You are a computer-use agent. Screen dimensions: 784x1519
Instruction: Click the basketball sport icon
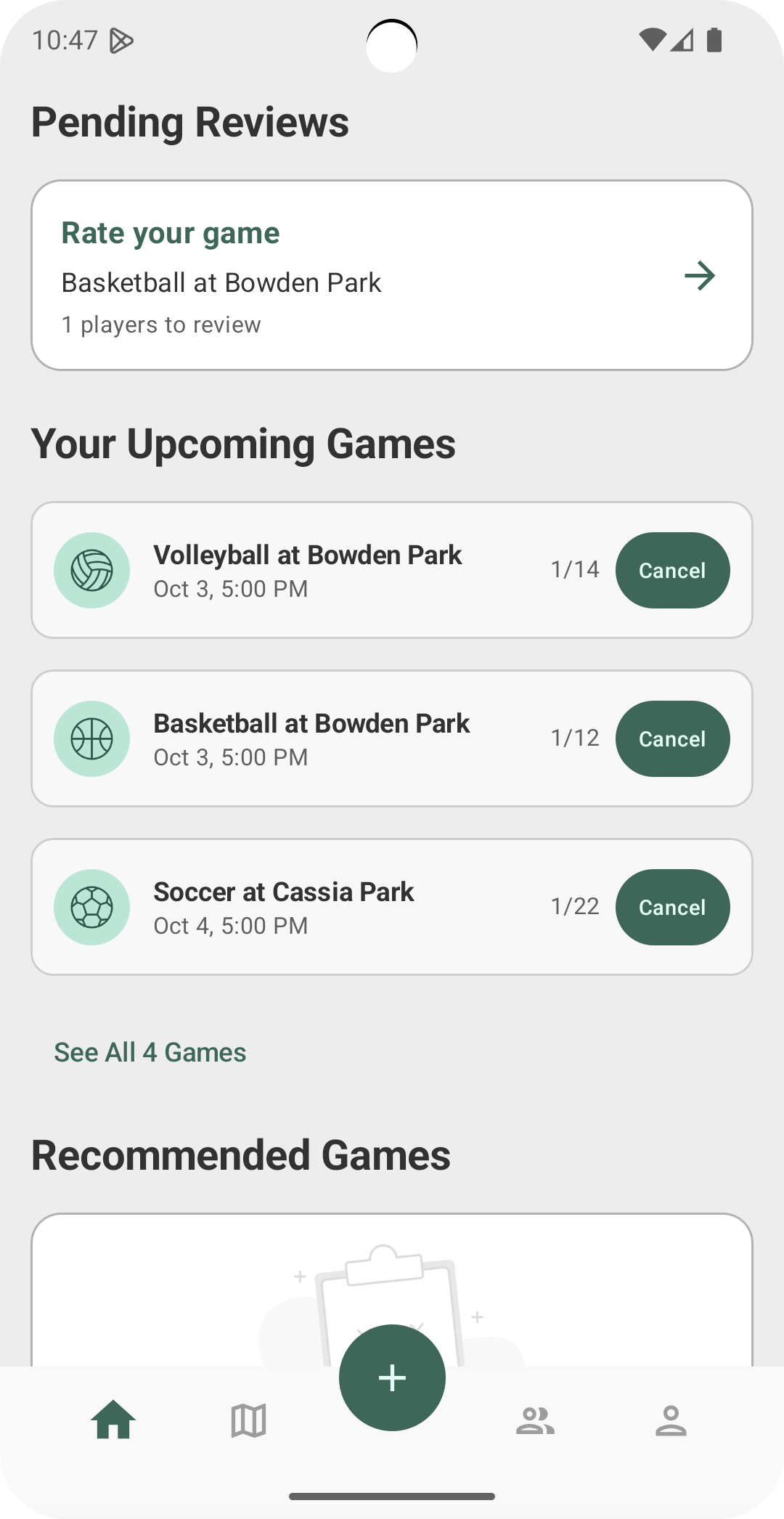pyautogui.click(x=91, y=738)
